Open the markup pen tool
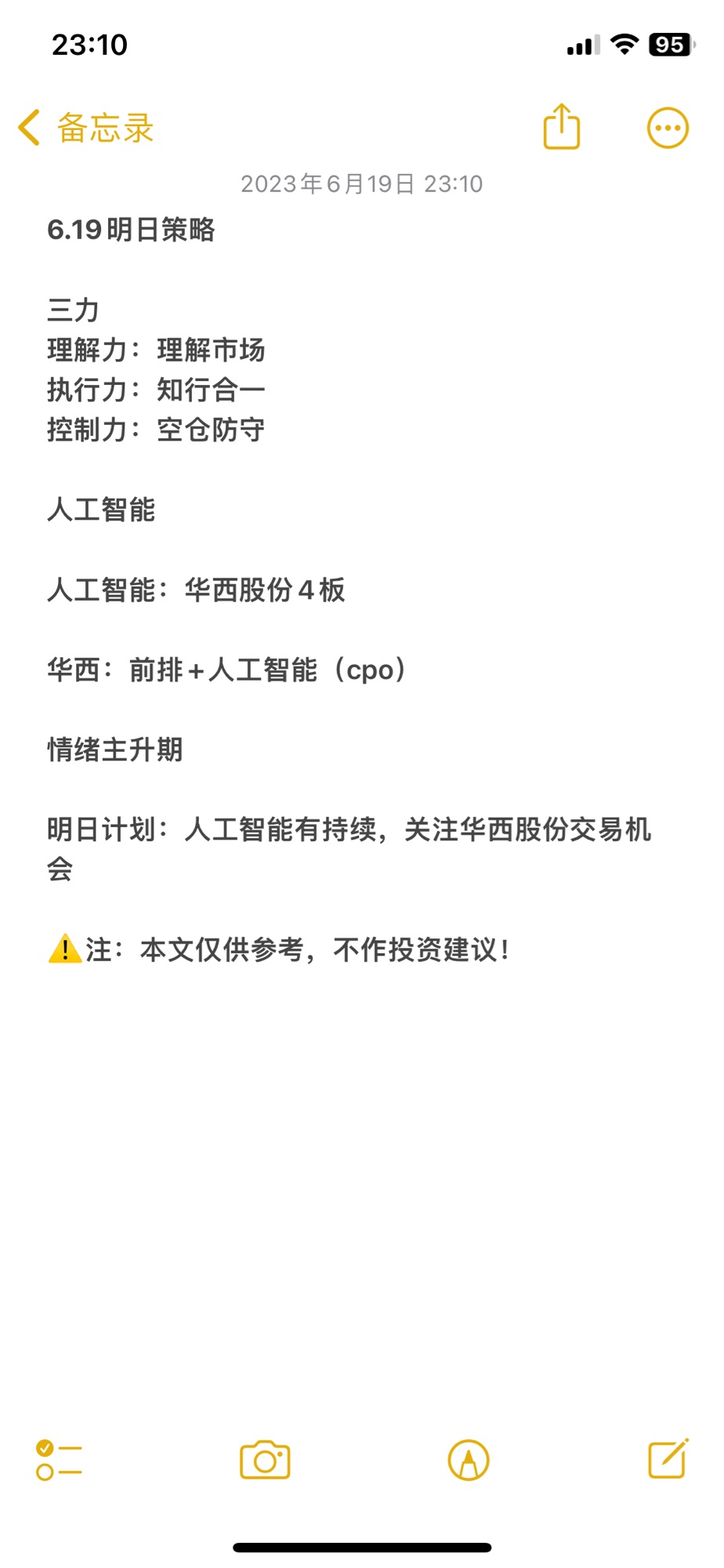This screenshot has width=724, height=1568. click(x=469, y=1460)
